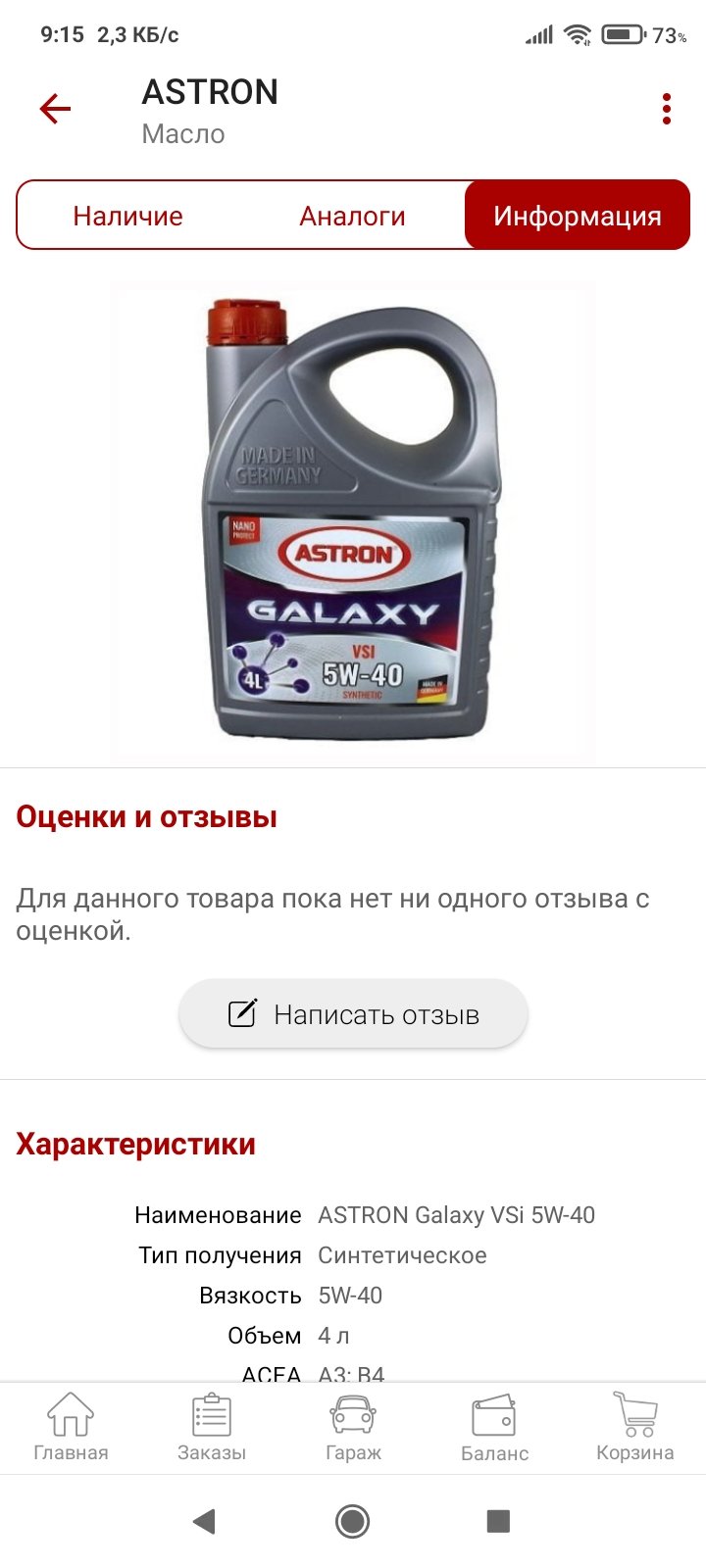Select the Информация tab
Viewport: 706px width, 1568px height.
tap(578, 215)
